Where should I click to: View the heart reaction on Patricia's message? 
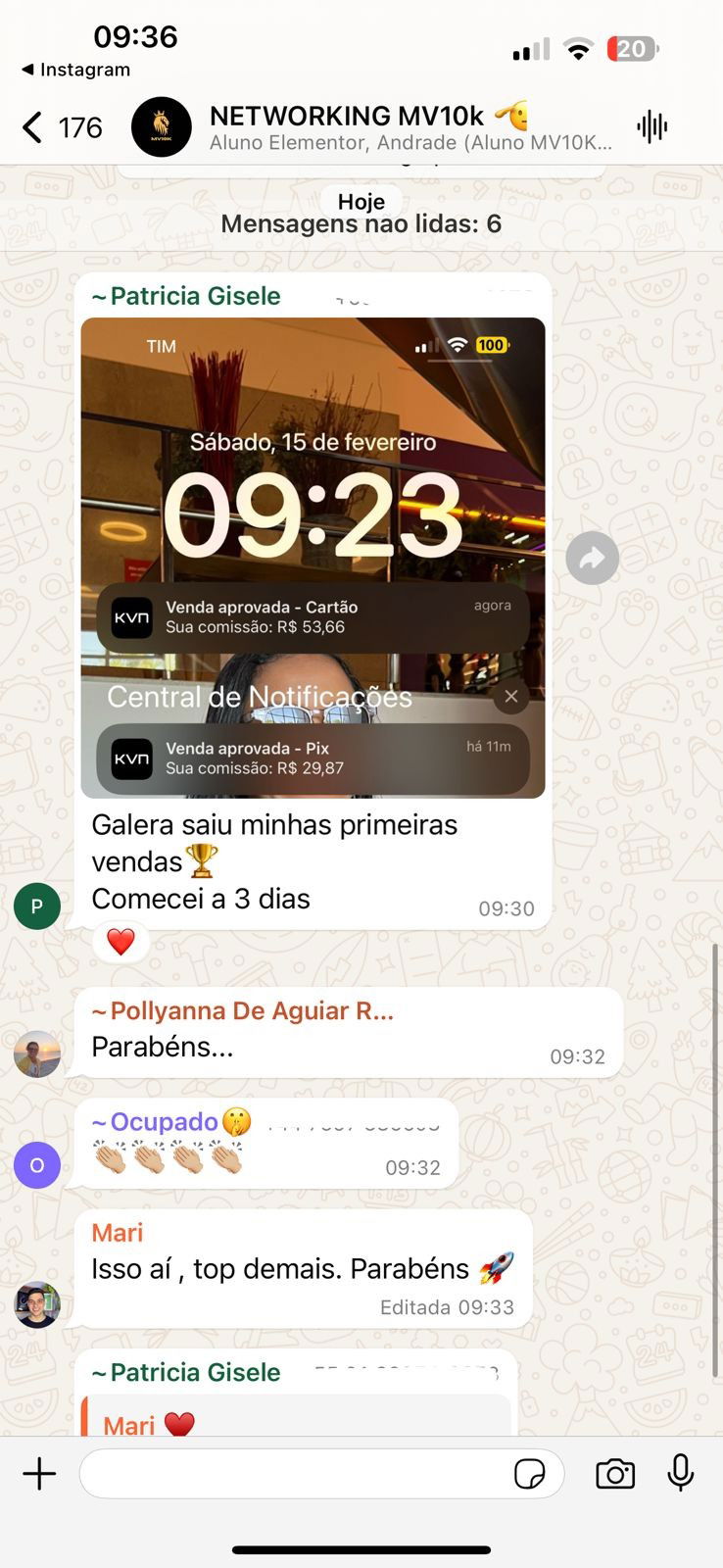(x=120, y=942)
